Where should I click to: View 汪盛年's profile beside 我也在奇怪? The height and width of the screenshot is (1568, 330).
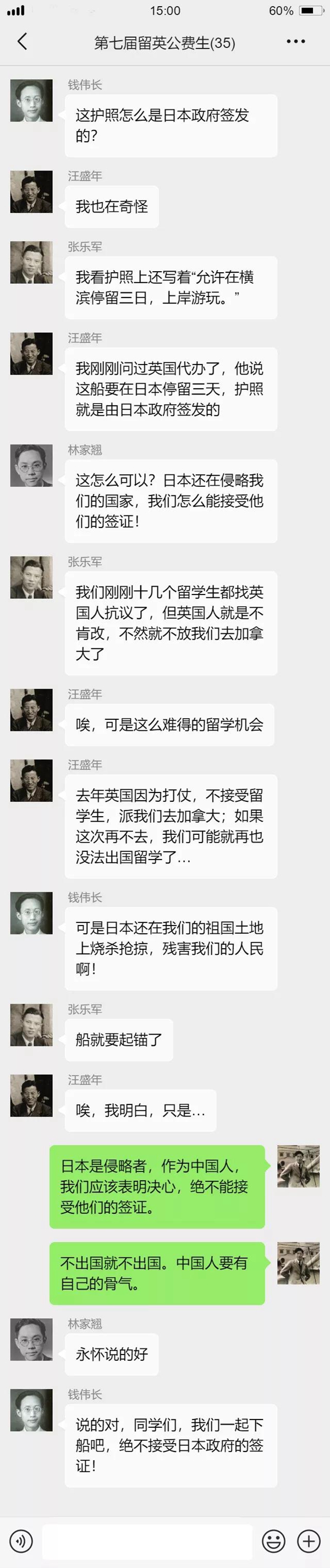click(x=32, y=192)
